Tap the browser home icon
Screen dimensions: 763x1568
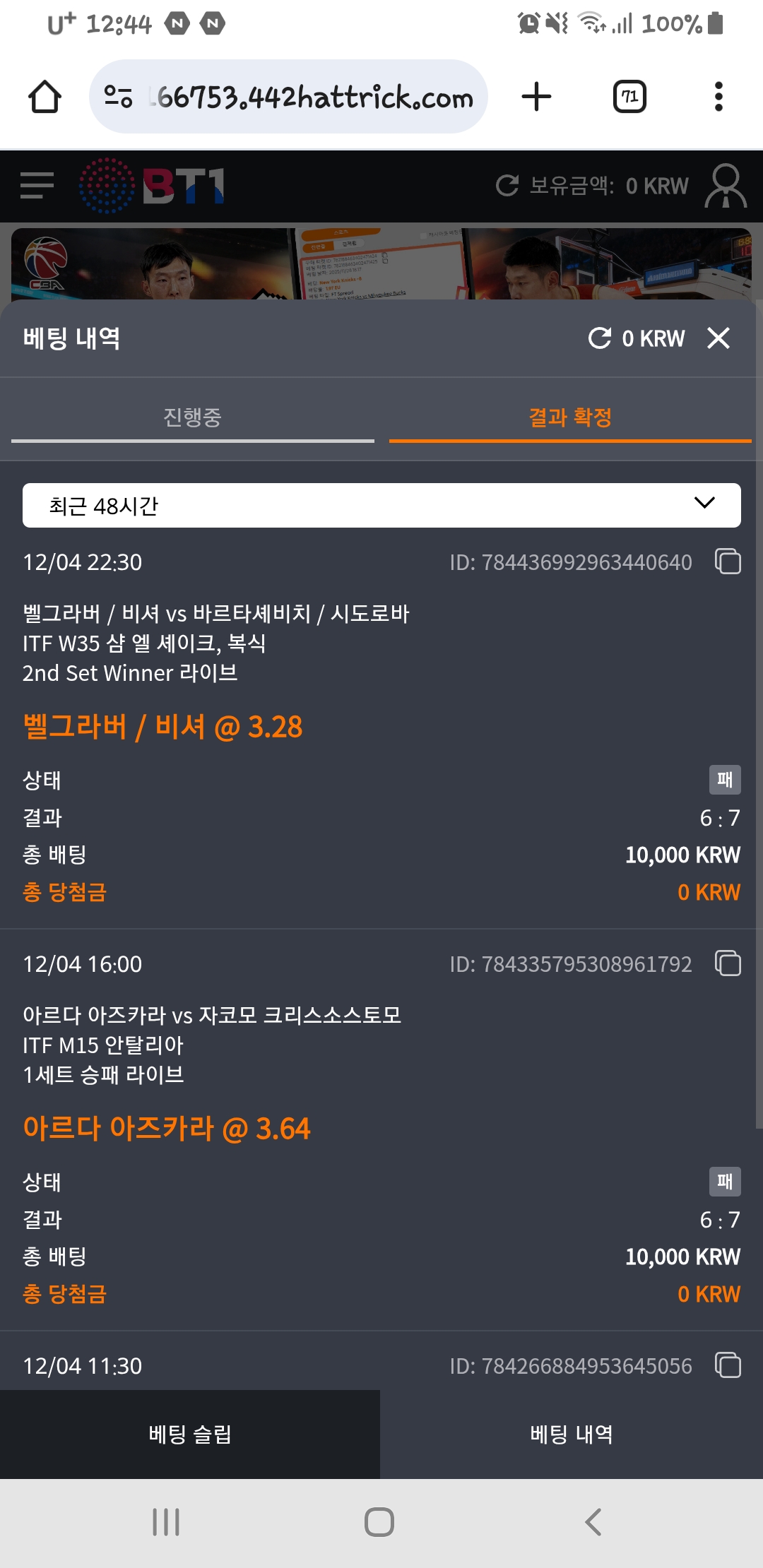coord(45,97)
